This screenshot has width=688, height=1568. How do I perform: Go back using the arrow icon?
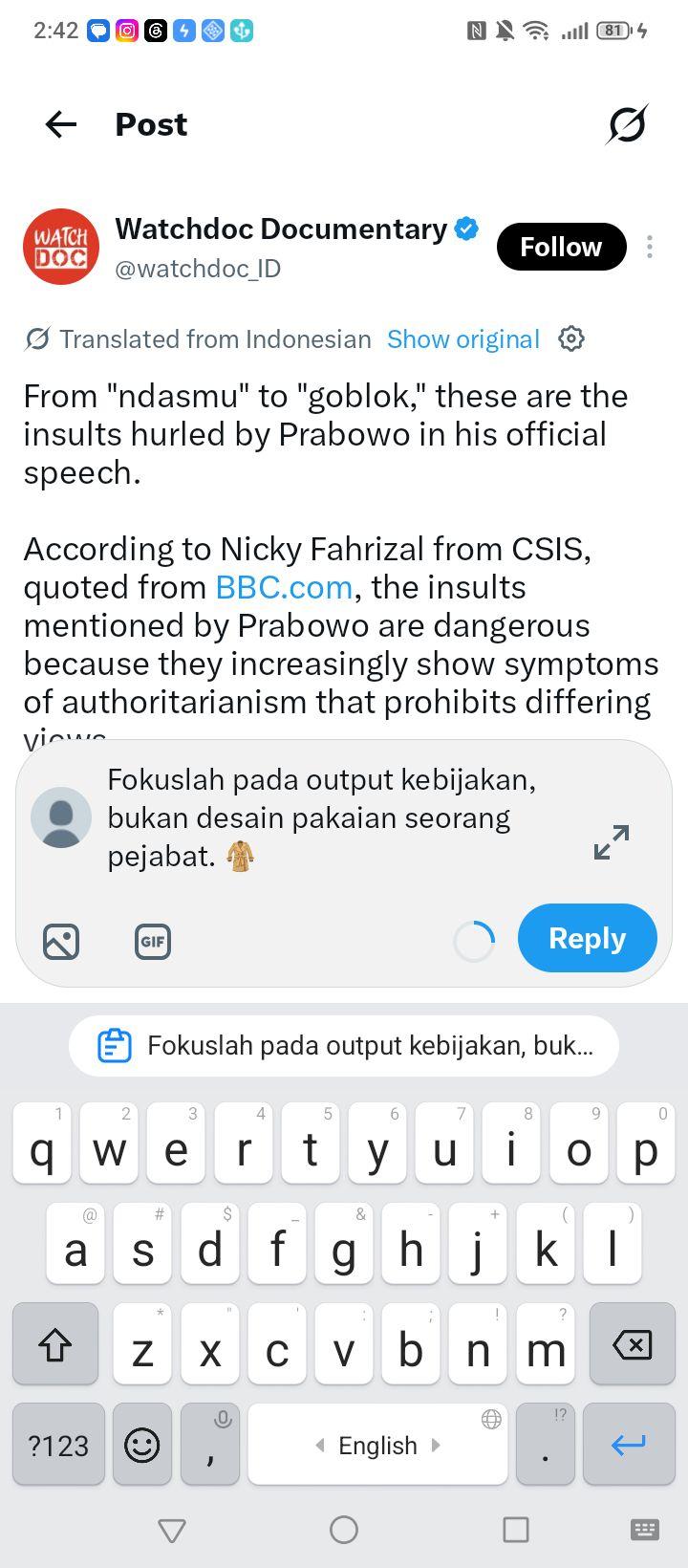[x=61, y=124]
